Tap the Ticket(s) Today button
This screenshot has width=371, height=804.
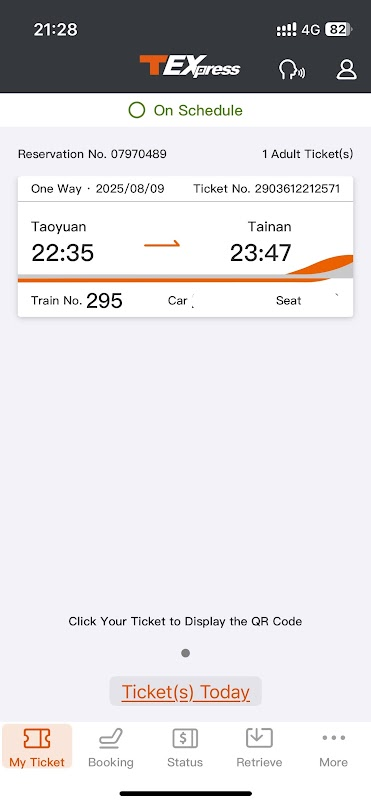186,692
